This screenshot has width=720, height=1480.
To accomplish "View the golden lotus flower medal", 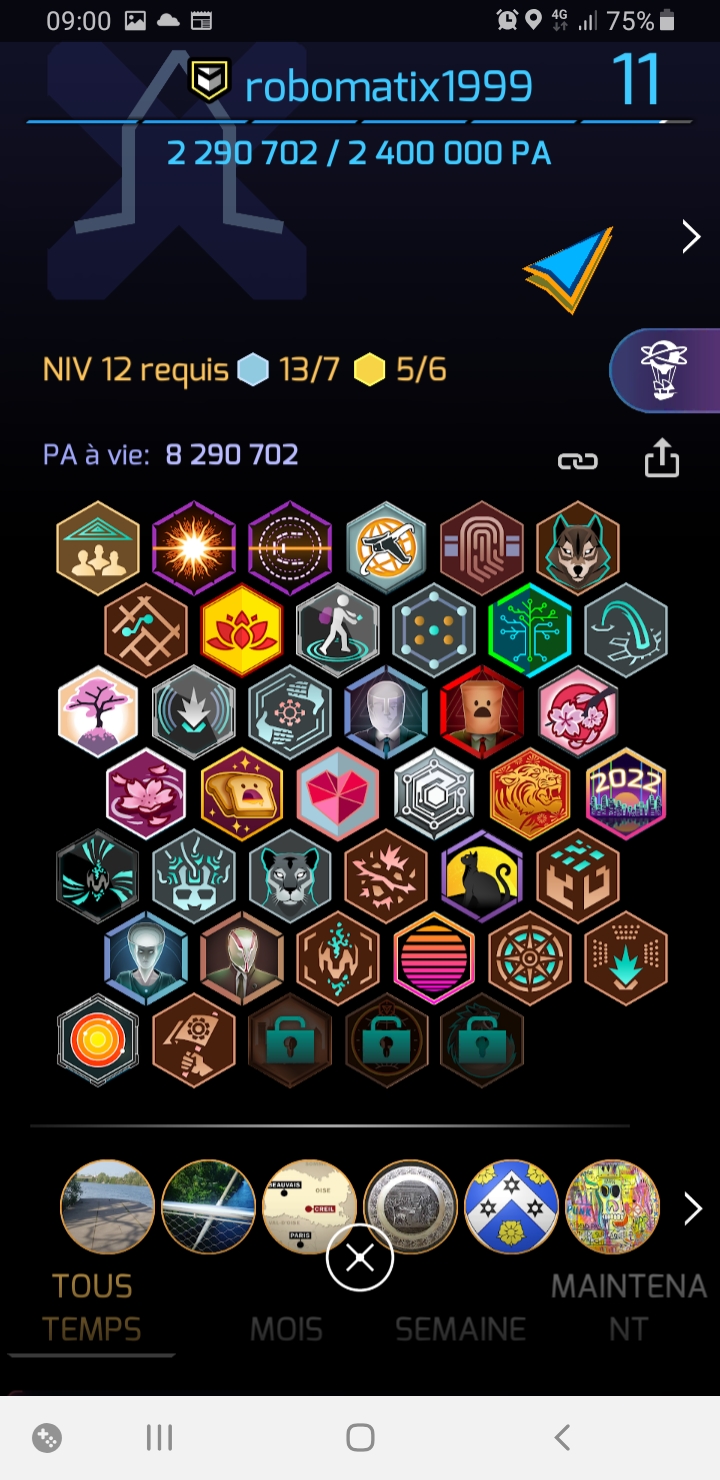I will (241, 630).
